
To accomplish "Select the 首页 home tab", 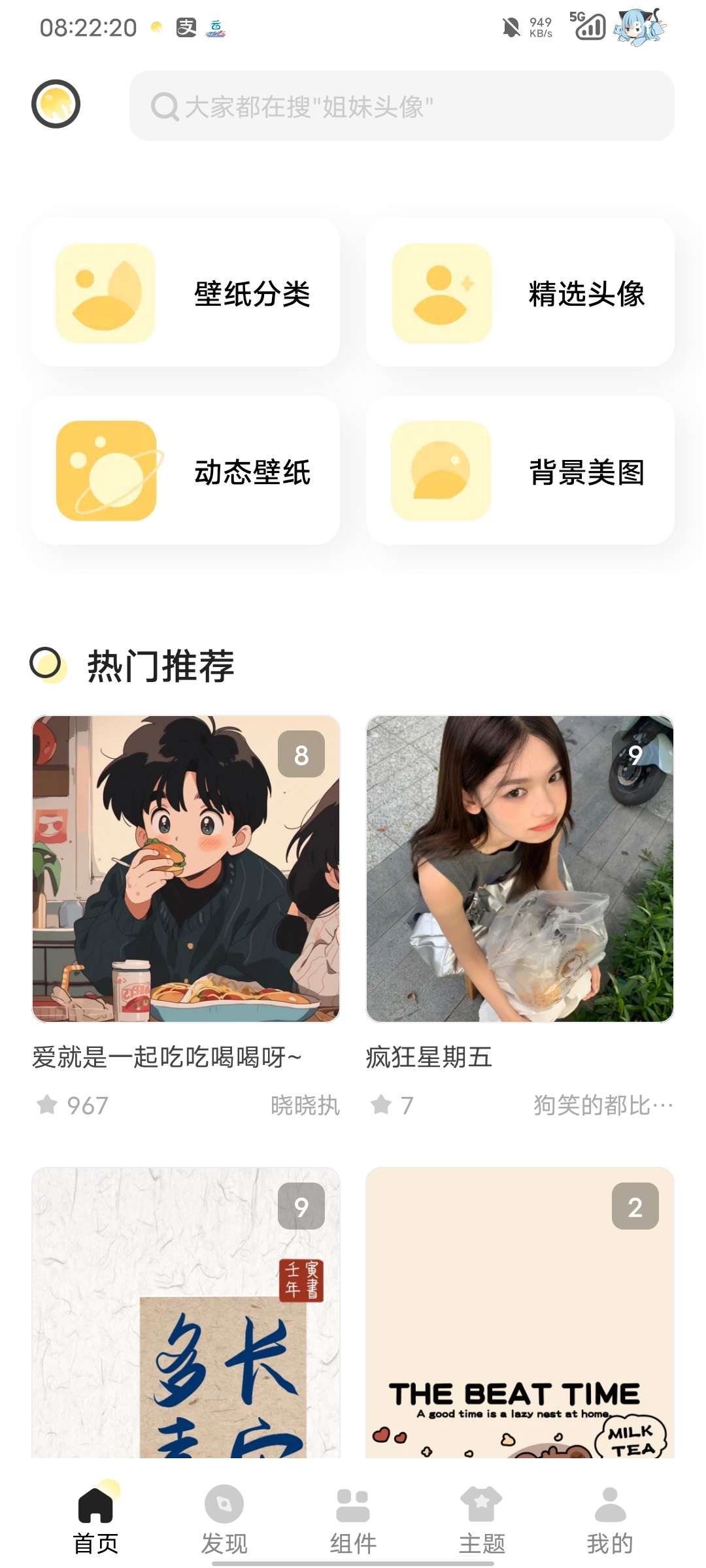I will coord(95,1519).
